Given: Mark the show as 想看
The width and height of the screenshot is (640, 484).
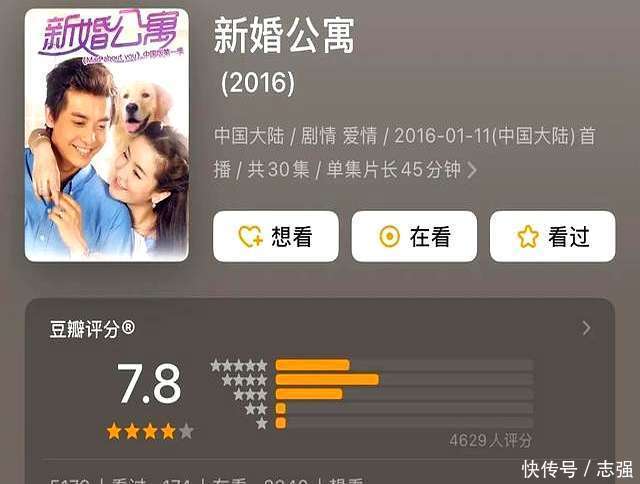Looking at the screenshot, I should [x=276, y=236].
